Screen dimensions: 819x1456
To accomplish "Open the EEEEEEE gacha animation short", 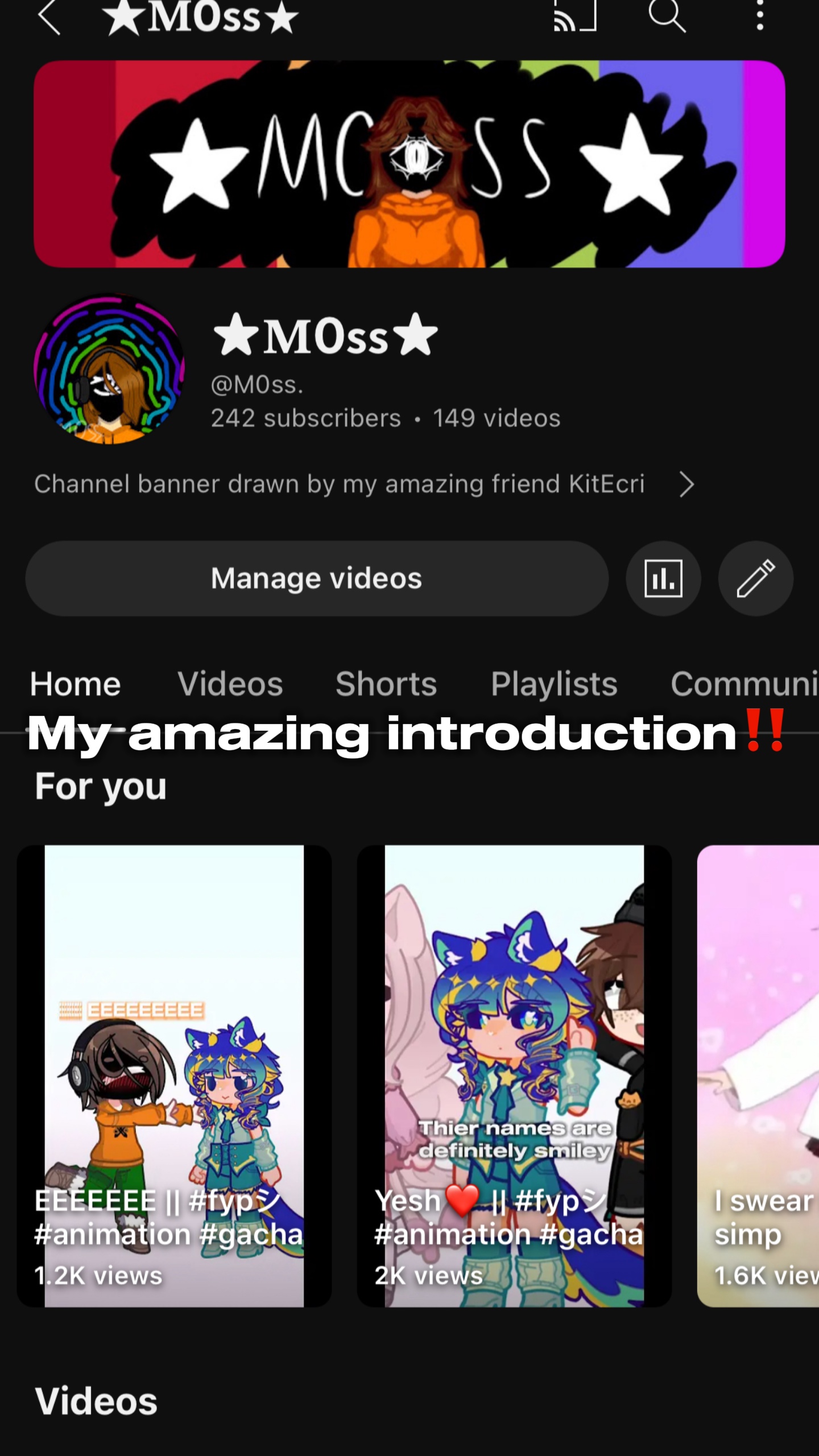I will pyautogui.click(x=175, y=1081).
